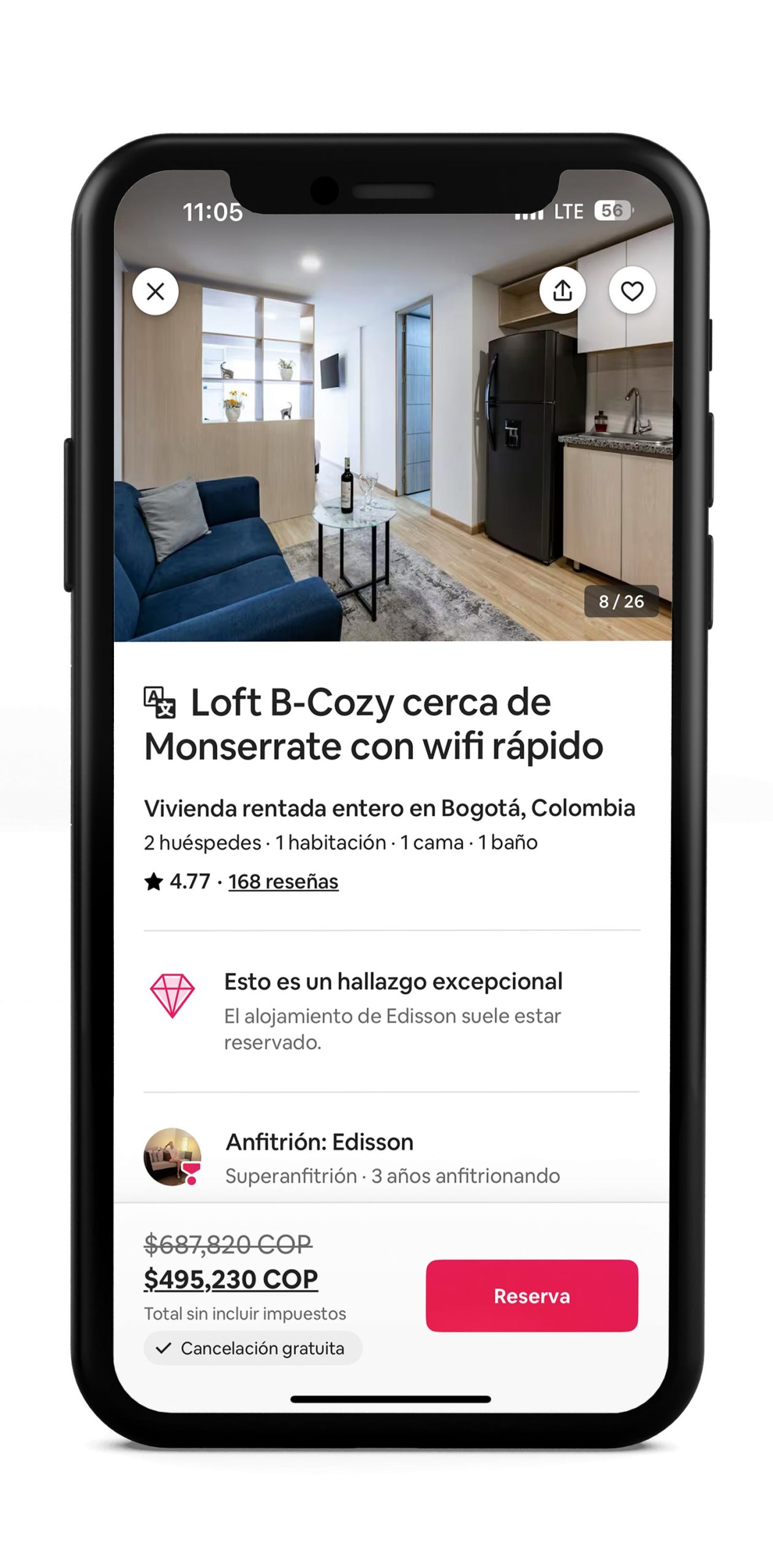Share this Loft B-Cozy listing

[562, 290]
